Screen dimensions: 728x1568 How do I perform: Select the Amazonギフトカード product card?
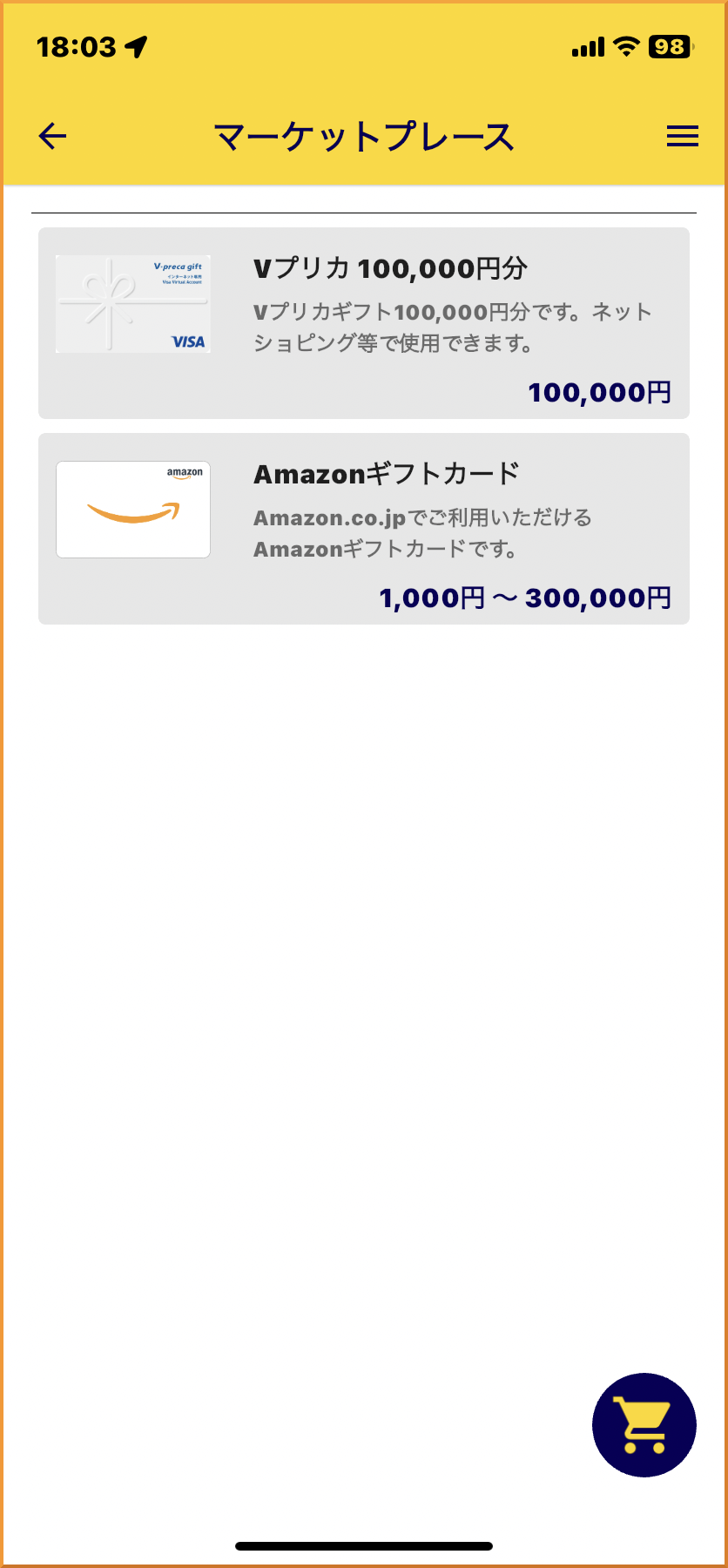[x=364, y=529]
